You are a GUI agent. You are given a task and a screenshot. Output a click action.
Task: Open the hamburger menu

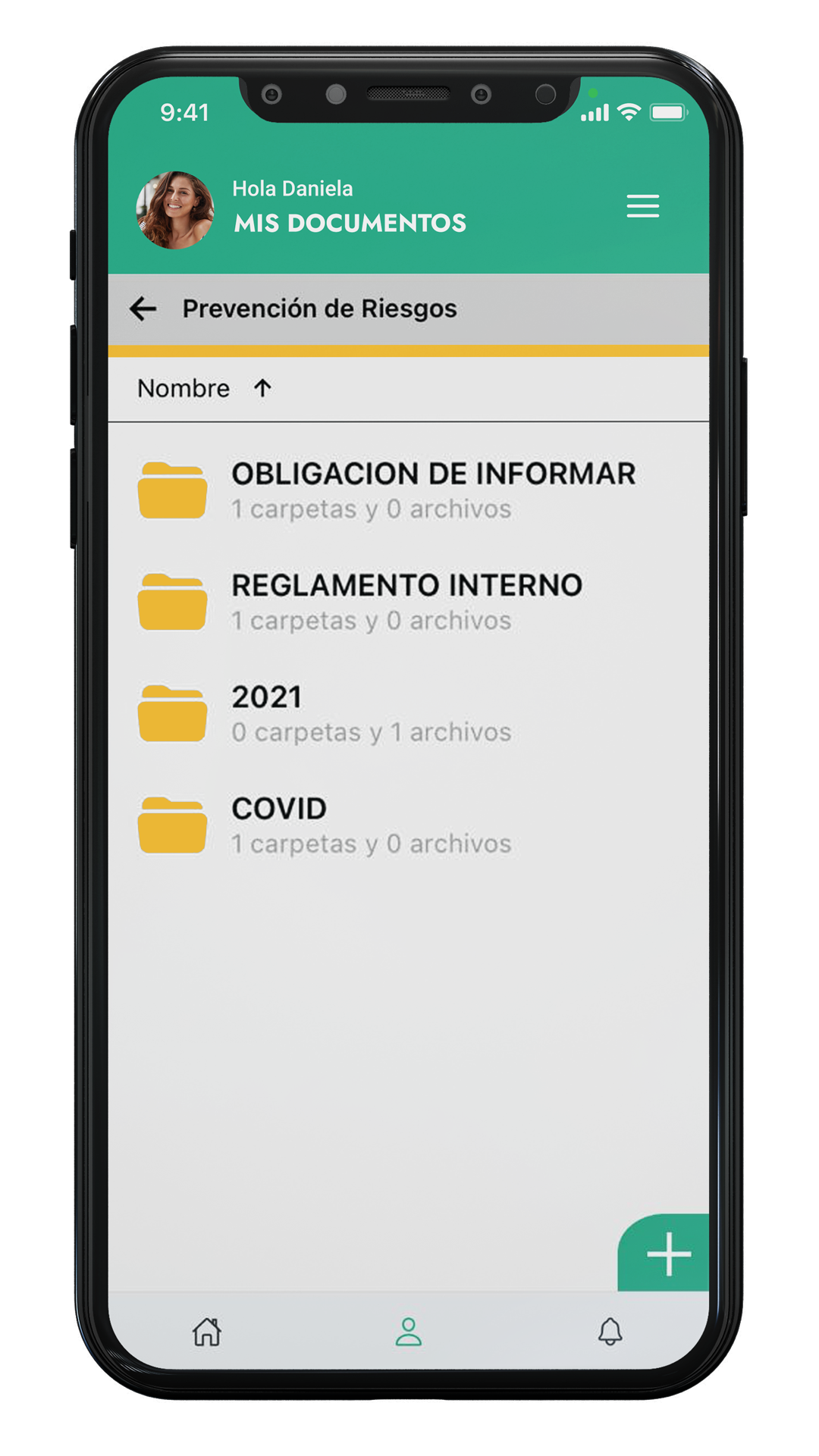click(x=642, y=206)
